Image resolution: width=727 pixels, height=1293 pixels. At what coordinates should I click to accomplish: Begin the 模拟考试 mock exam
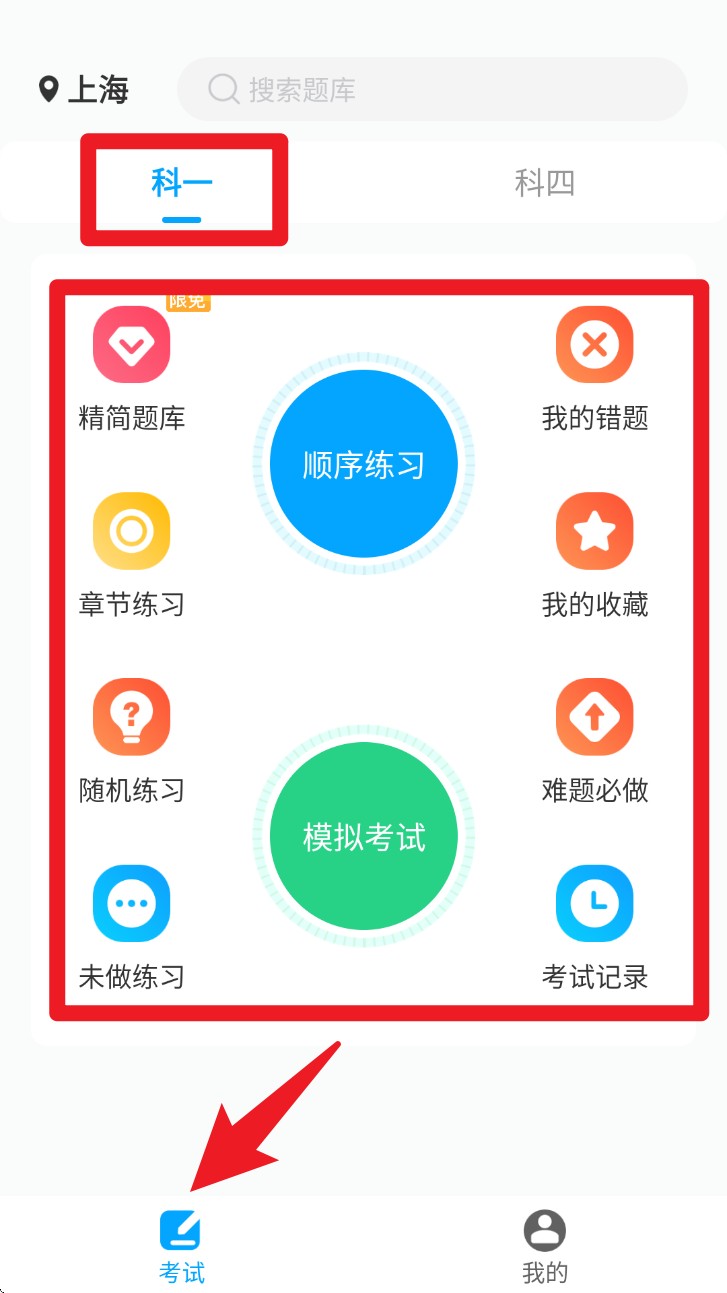(364, 836)
